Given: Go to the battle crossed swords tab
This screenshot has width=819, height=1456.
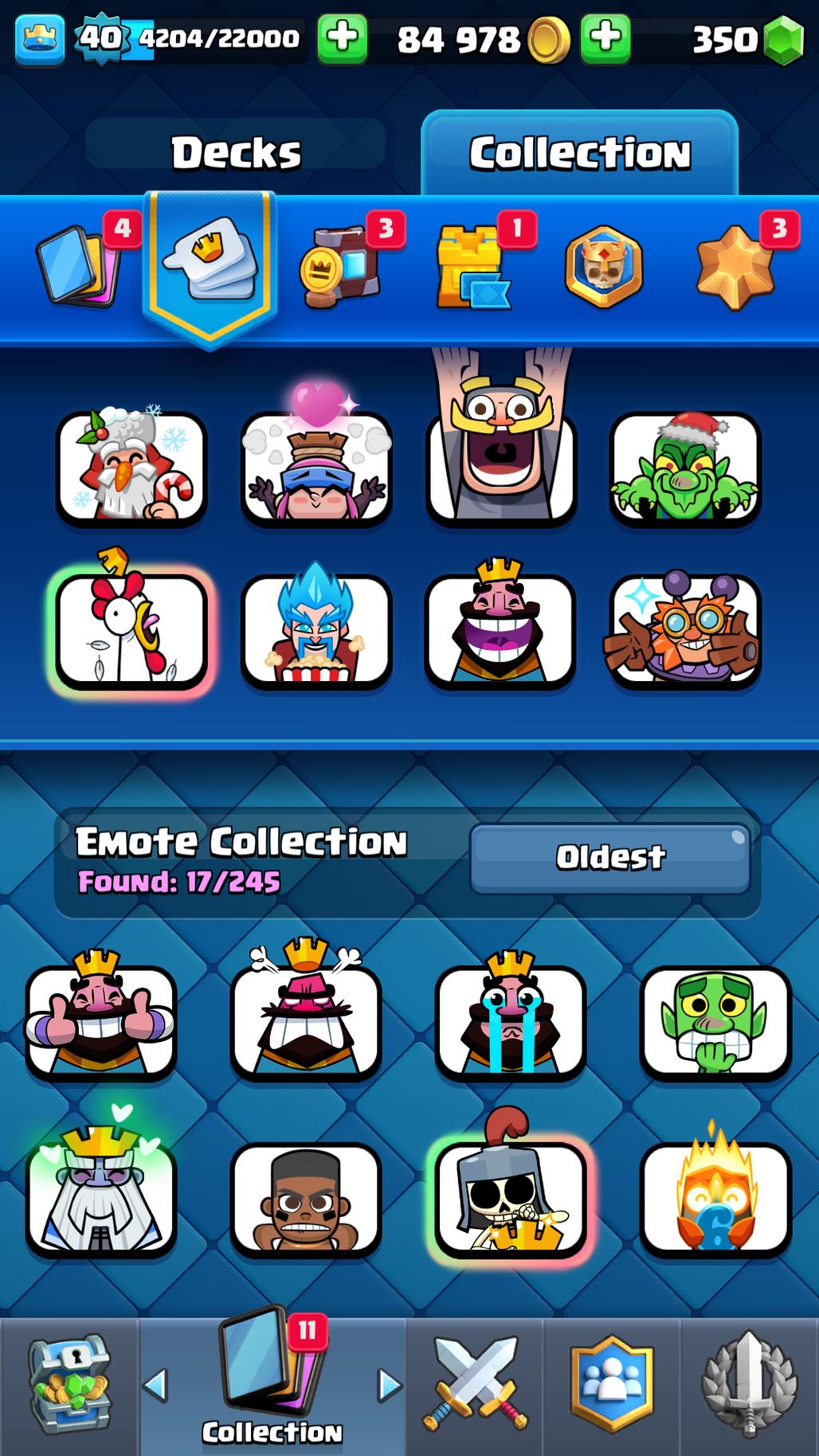Looking at the screenshot, I should coord(476,1386).
